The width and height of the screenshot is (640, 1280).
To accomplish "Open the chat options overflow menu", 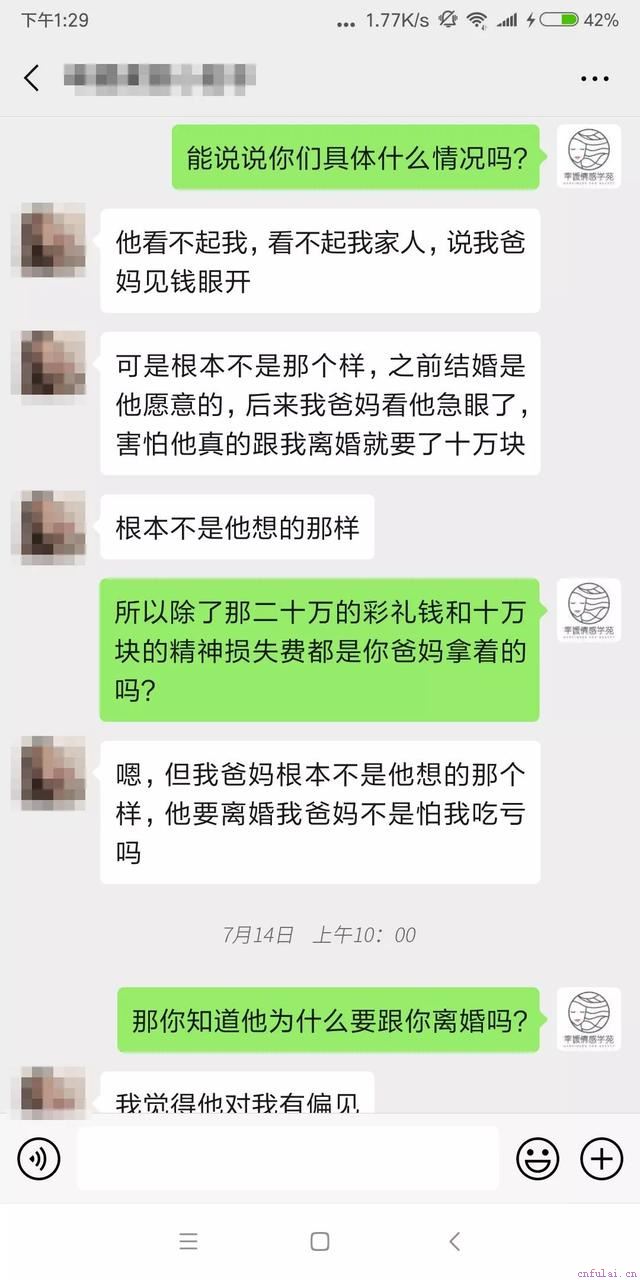I will coord(594,78).
